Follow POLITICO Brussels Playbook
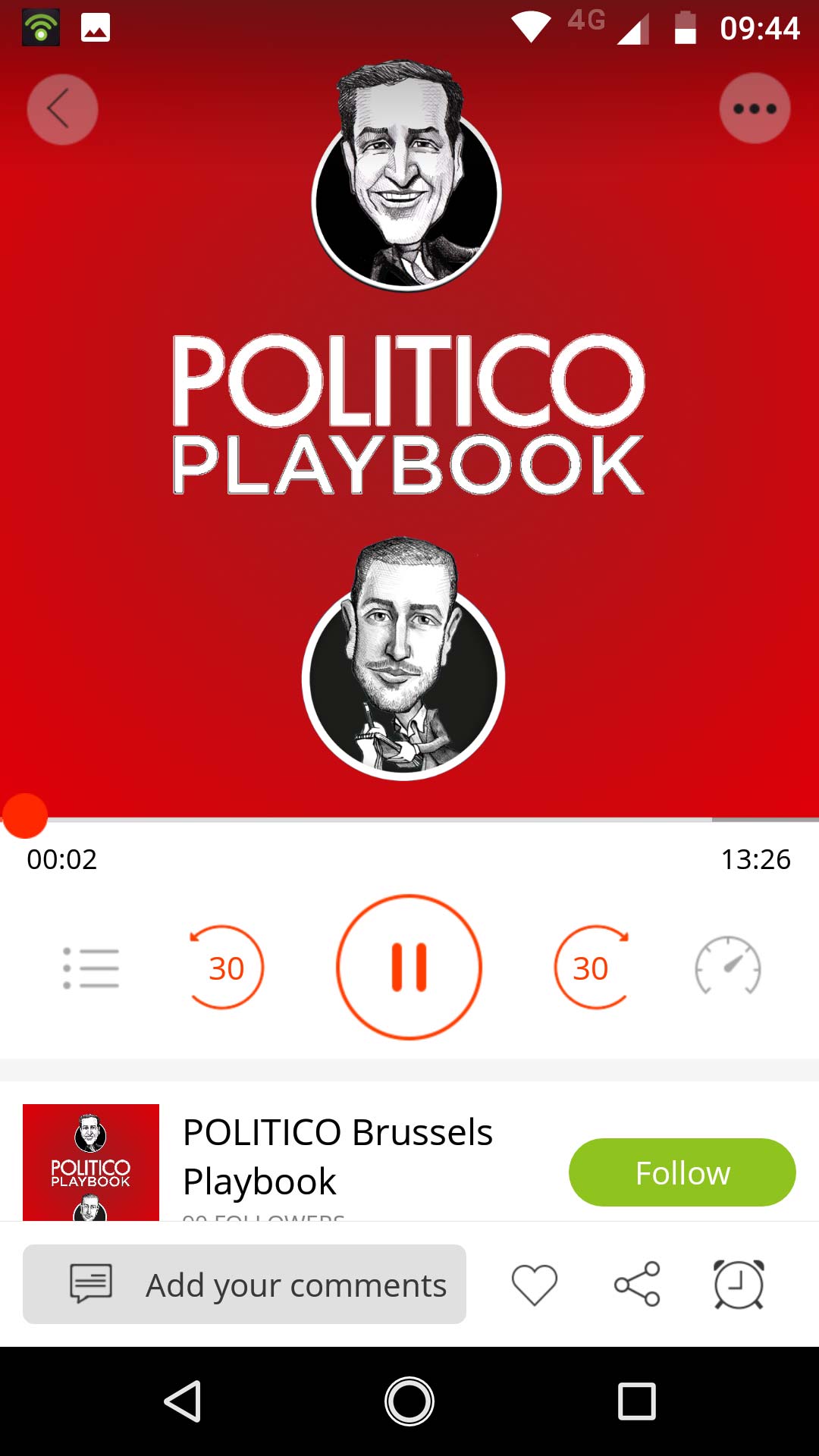 (x=682, y=1172)
